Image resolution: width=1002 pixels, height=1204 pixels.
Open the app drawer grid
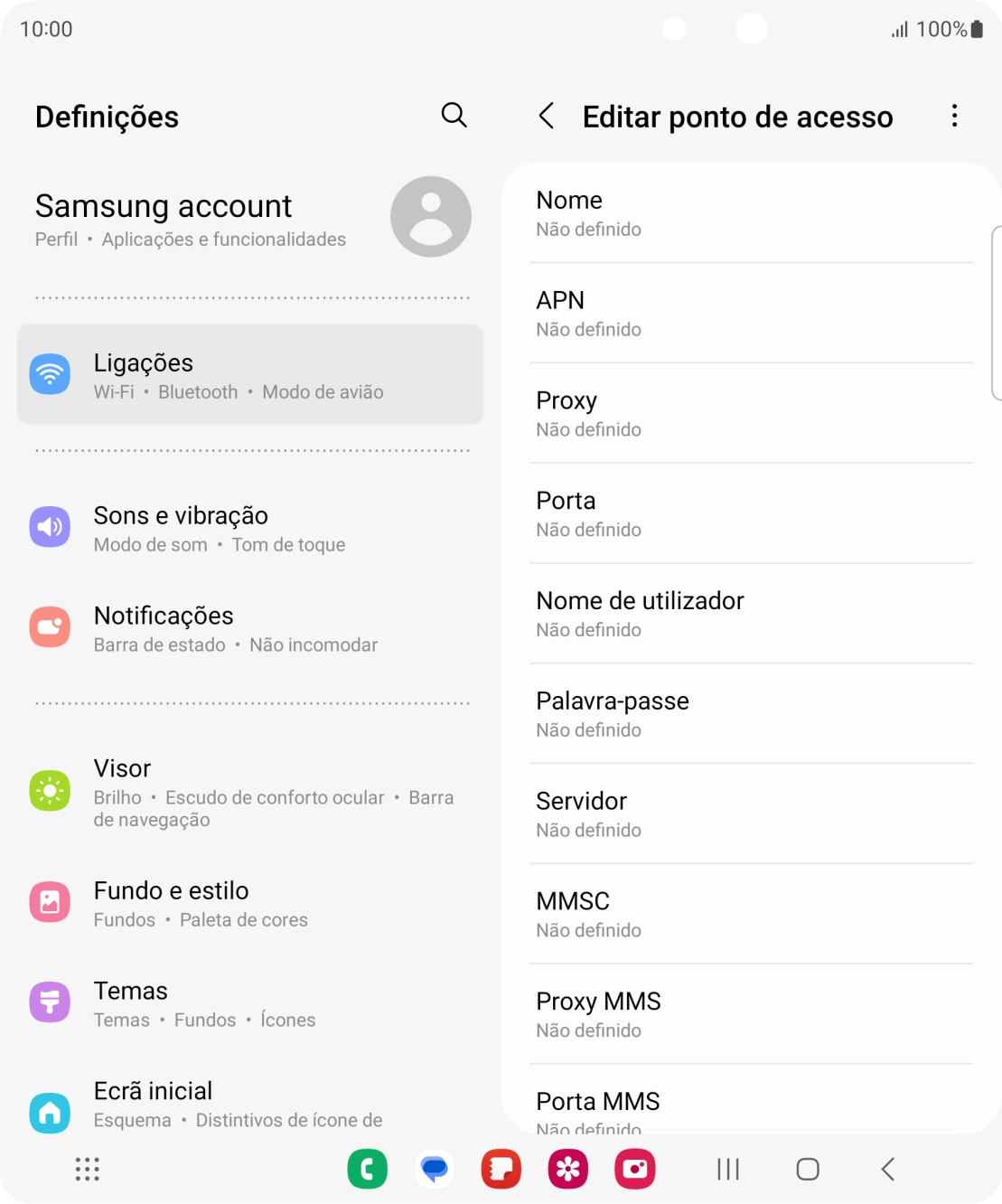pos(87,1169)
